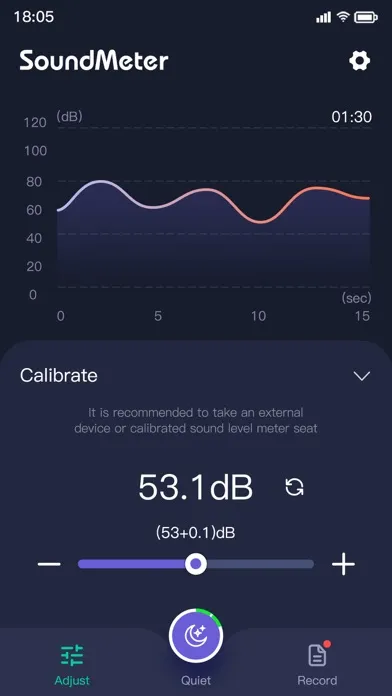
Task: Collapse the Calibrate panel chevron
Action: click(x=361, y=376)
